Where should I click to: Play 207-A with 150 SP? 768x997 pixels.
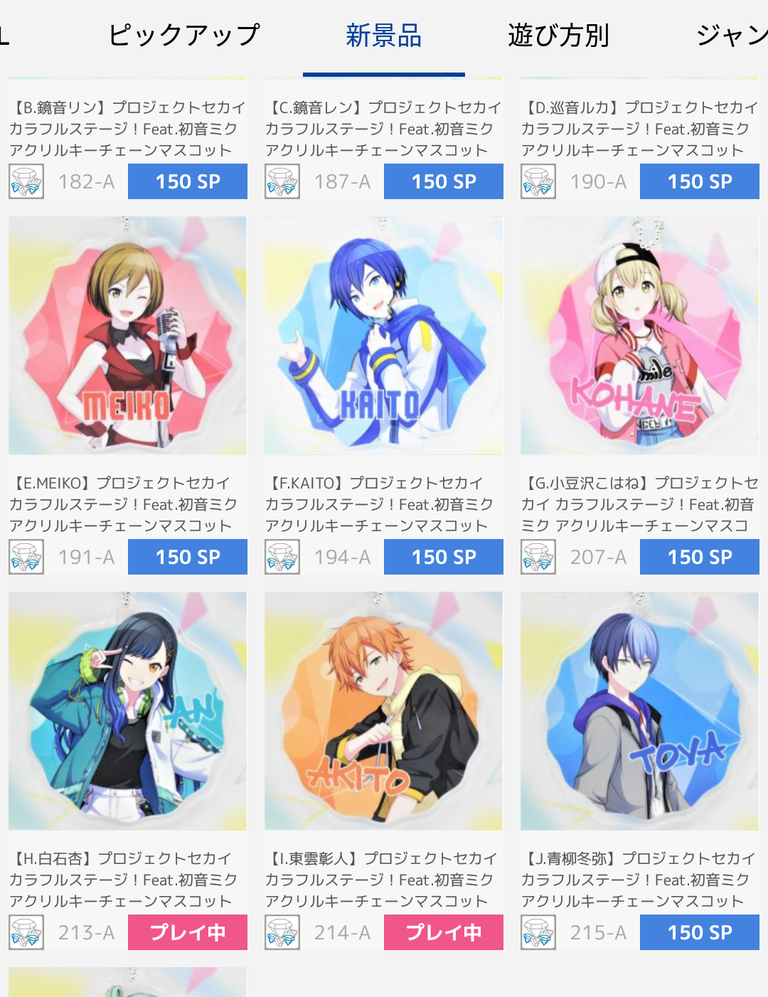click(x=699, y=557)
